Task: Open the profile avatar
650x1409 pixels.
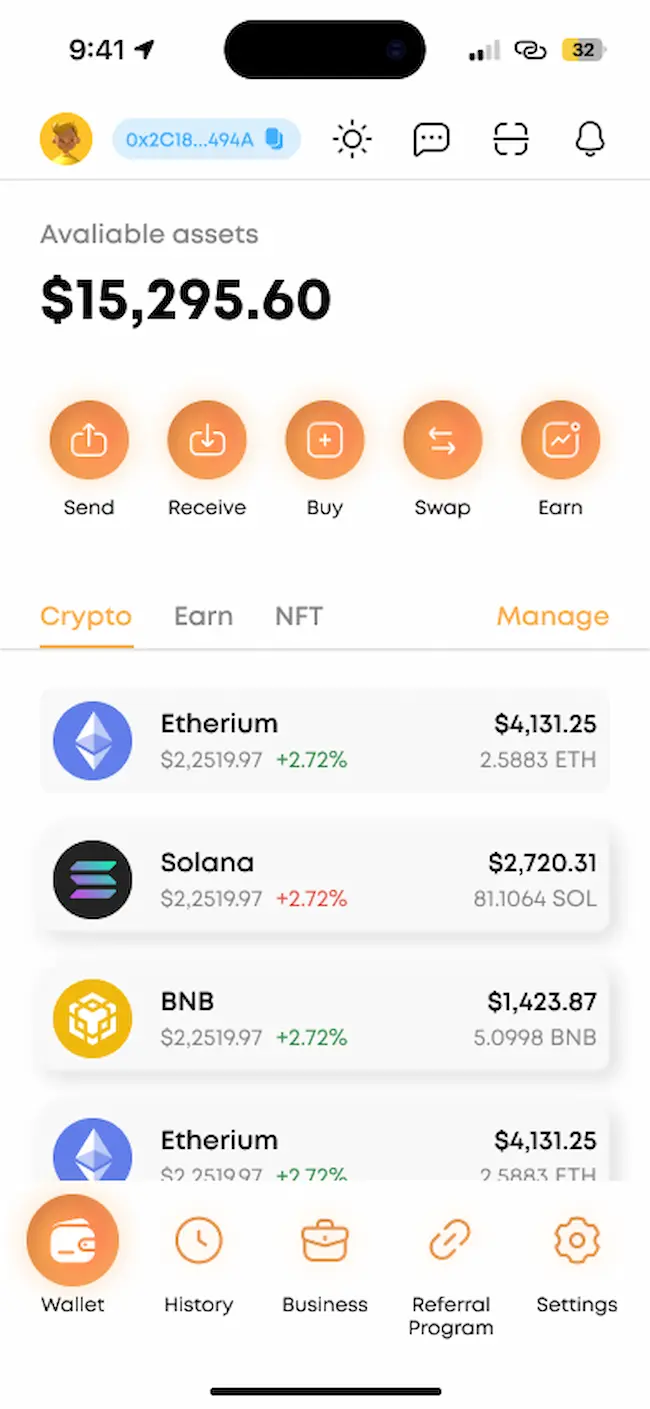Action: click(x=66, y=139)
